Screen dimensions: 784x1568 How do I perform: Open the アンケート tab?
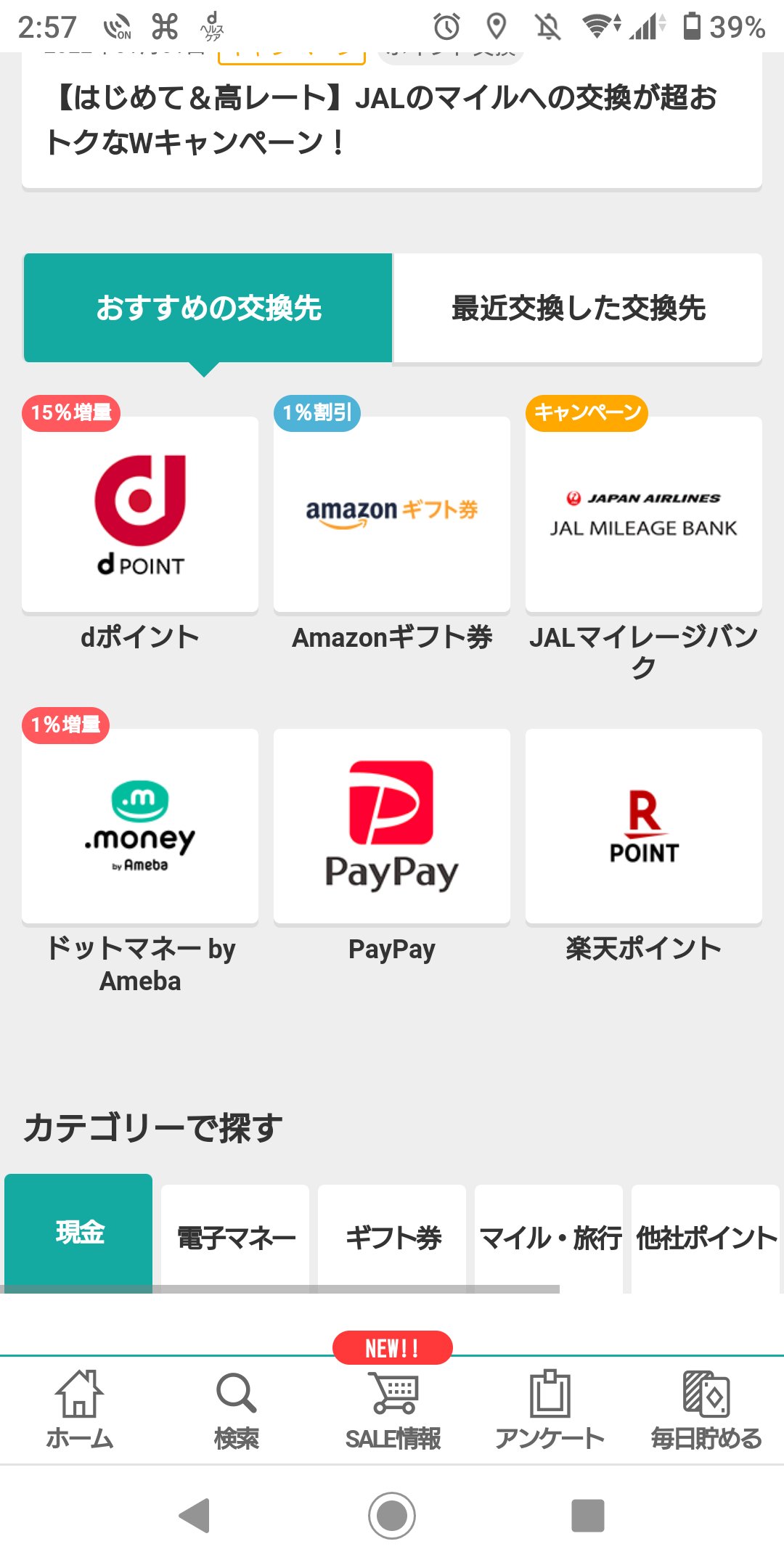coord(550,1410)
